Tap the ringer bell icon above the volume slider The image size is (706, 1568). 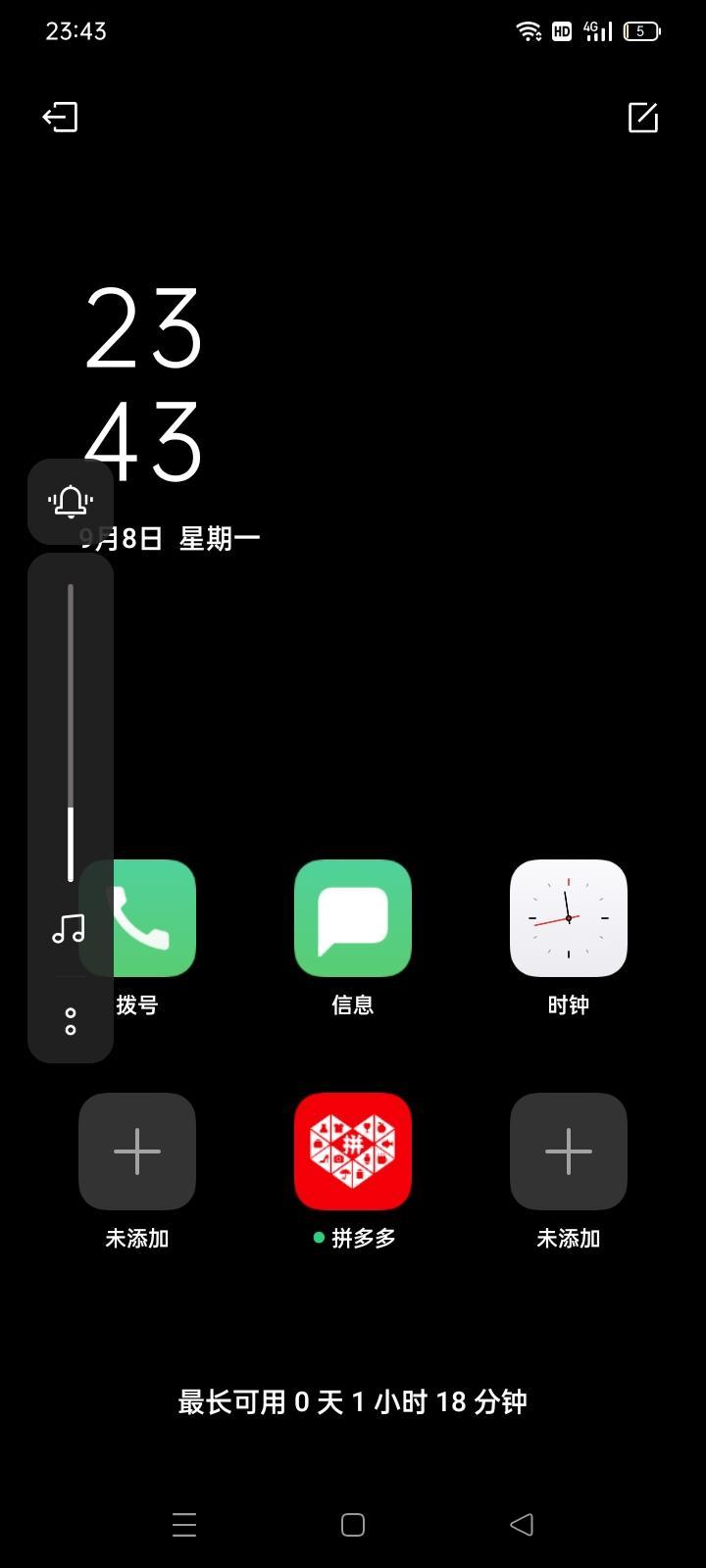tap(69, 502)
